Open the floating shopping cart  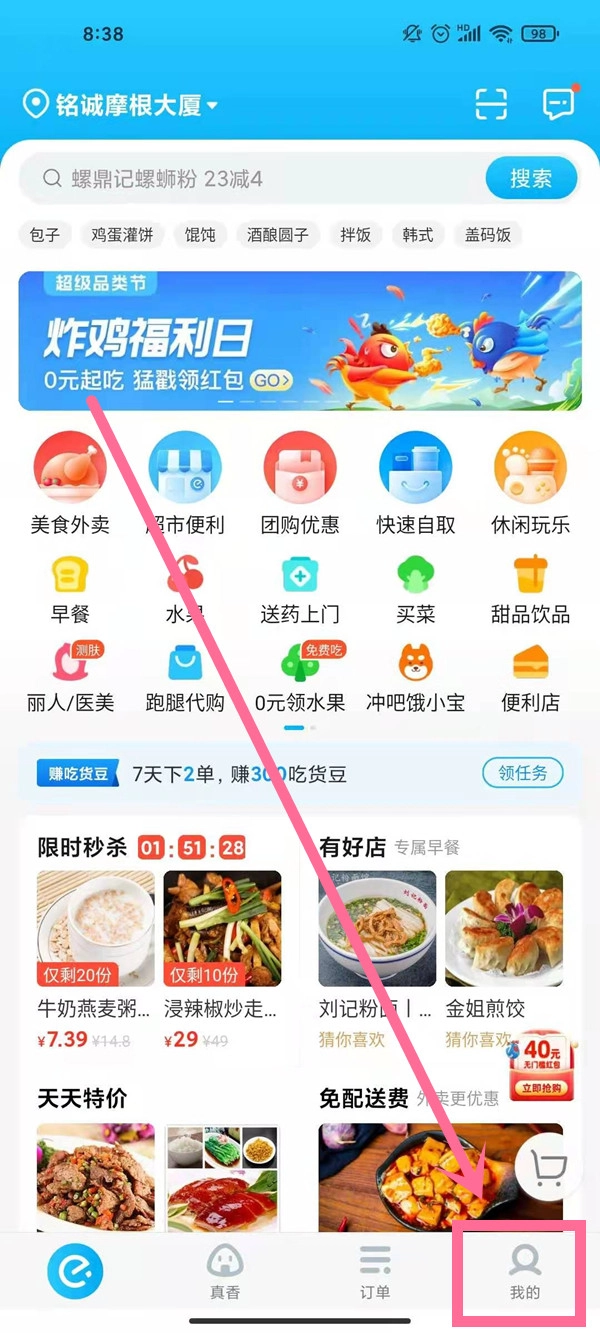point(548,1166)
